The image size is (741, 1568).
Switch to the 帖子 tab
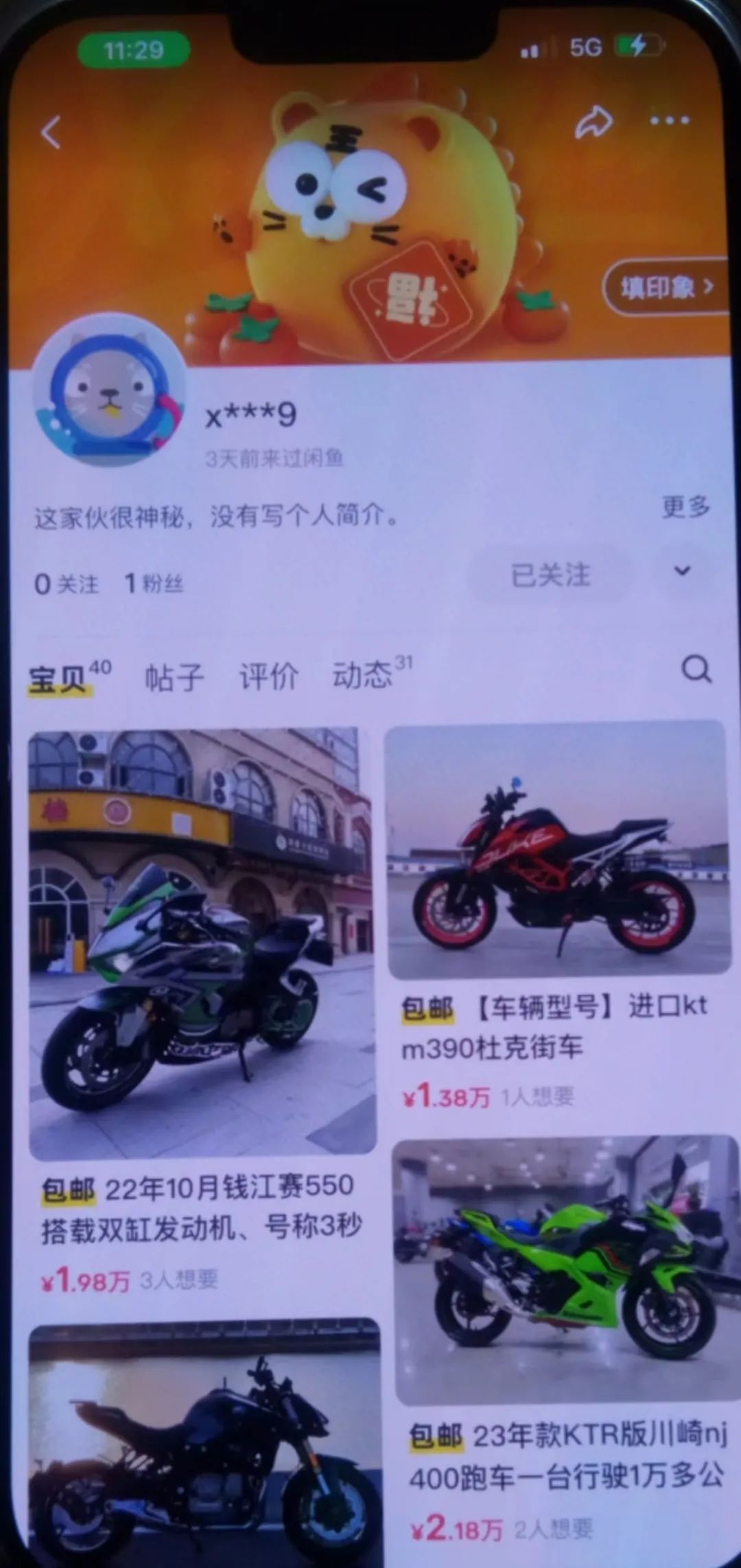pyautogui.click(x=174, y=677)
